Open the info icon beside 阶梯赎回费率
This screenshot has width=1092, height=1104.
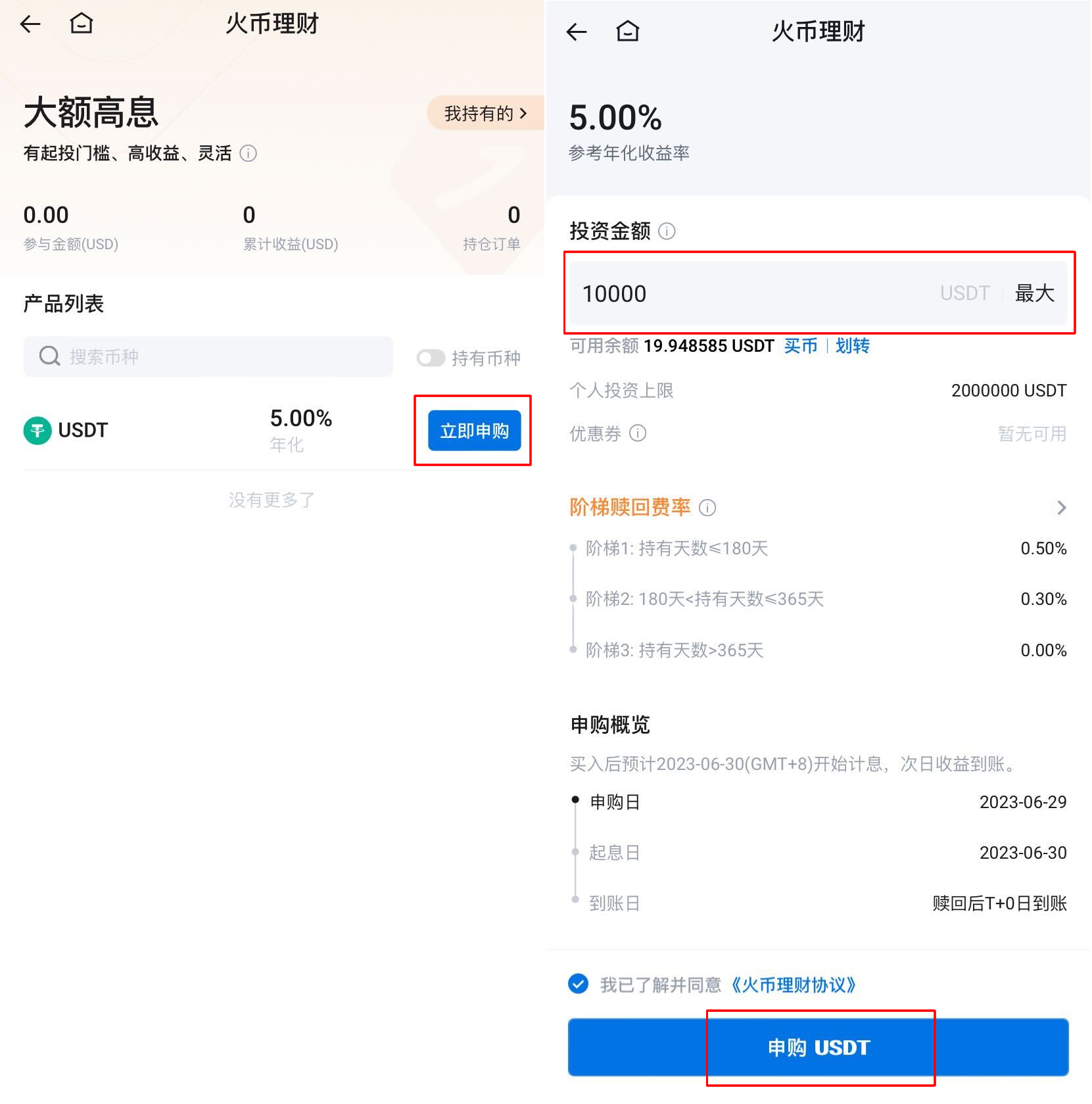(707, 508)
